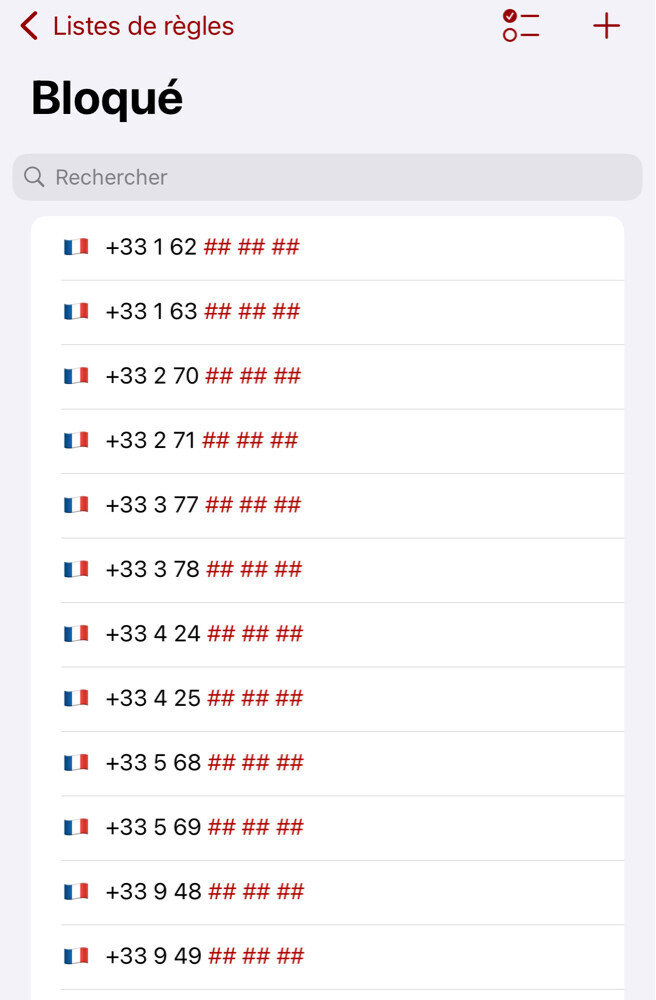Tap the select/edit checklist icon

521,26
